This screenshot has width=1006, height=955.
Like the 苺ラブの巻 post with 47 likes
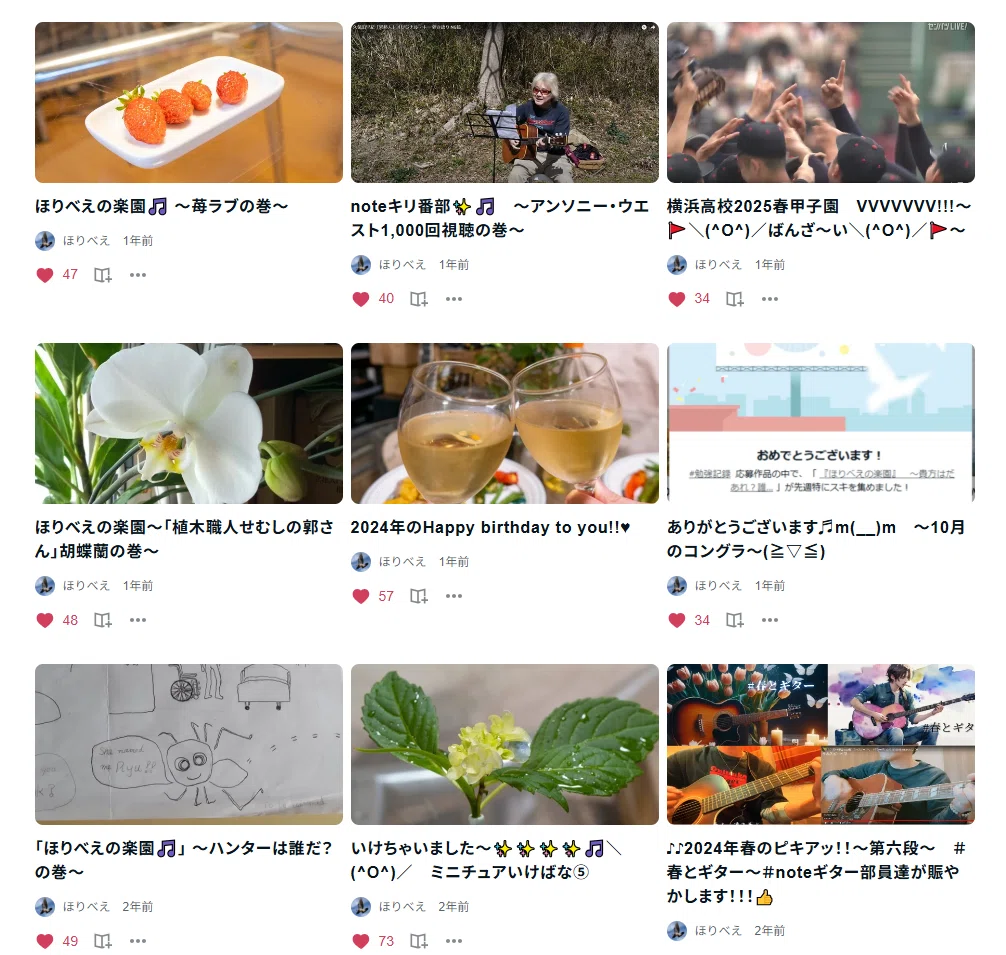click(45, 275)
